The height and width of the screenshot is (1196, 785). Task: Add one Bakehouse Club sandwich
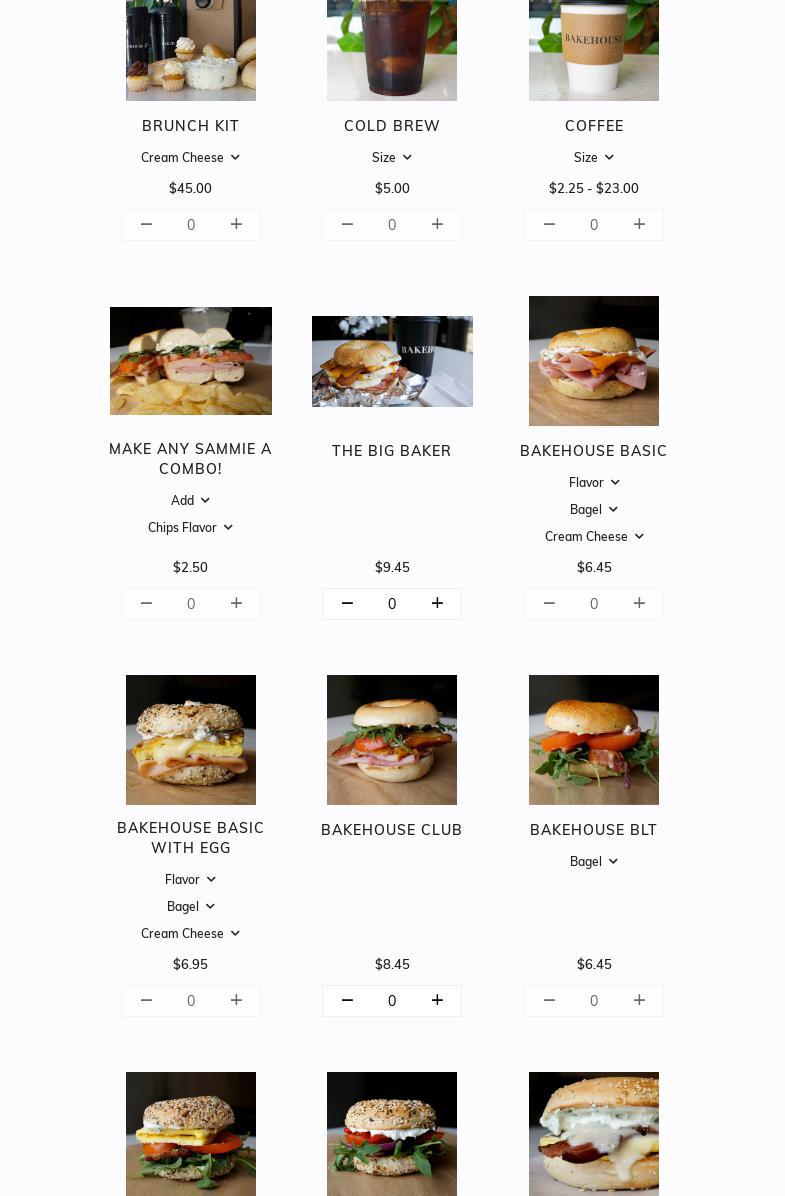(x=437, y=1000)
